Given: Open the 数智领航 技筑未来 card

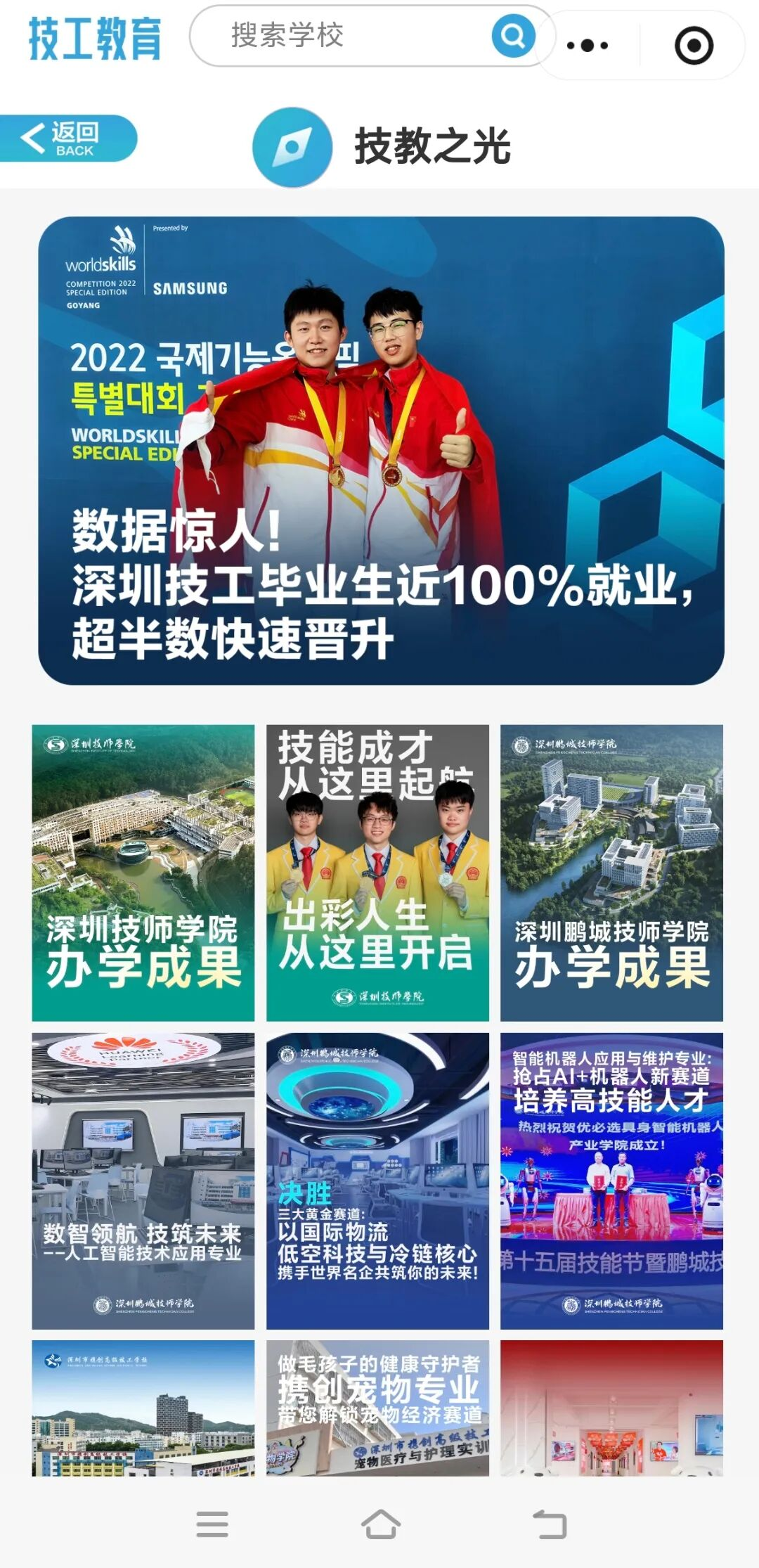Looking at the screenshot, I should tap(143, 1181).
